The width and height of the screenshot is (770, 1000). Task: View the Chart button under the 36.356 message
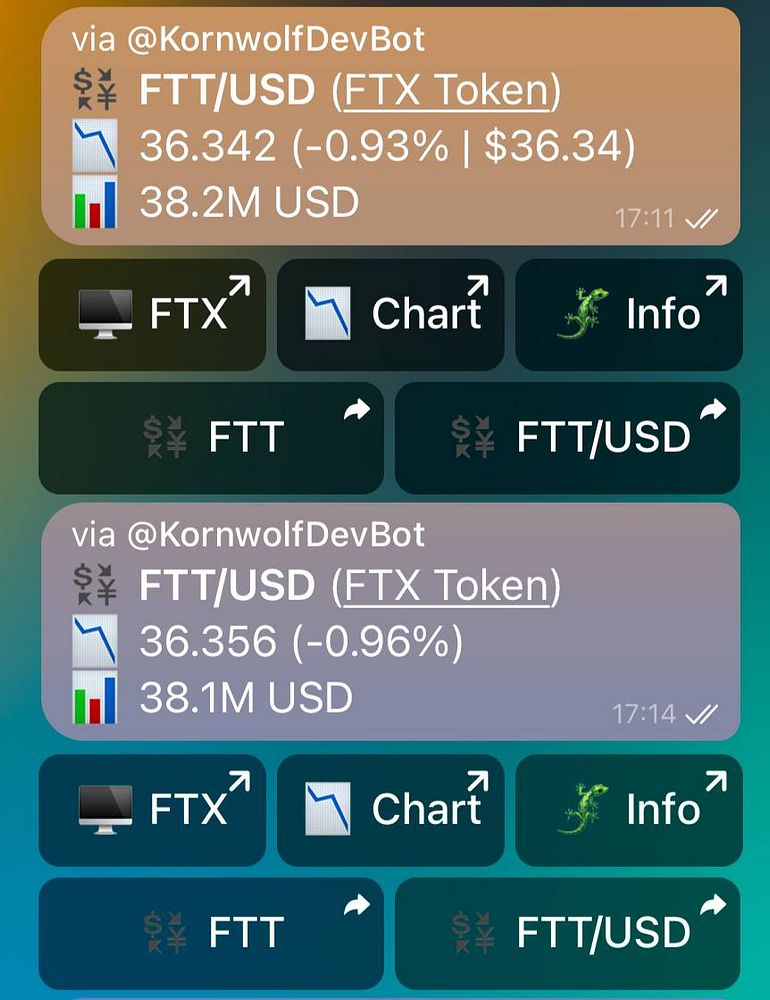click(x=390, y=809)
